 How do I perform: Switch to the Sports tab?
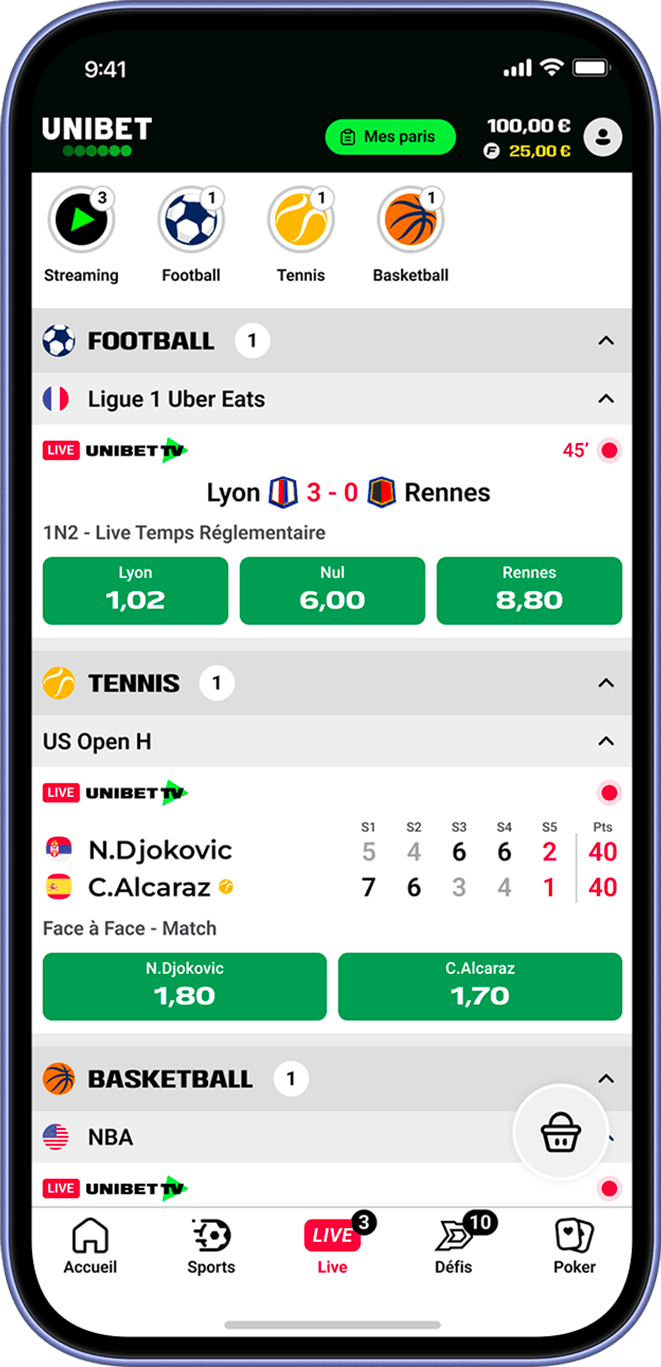(211, 1246)
